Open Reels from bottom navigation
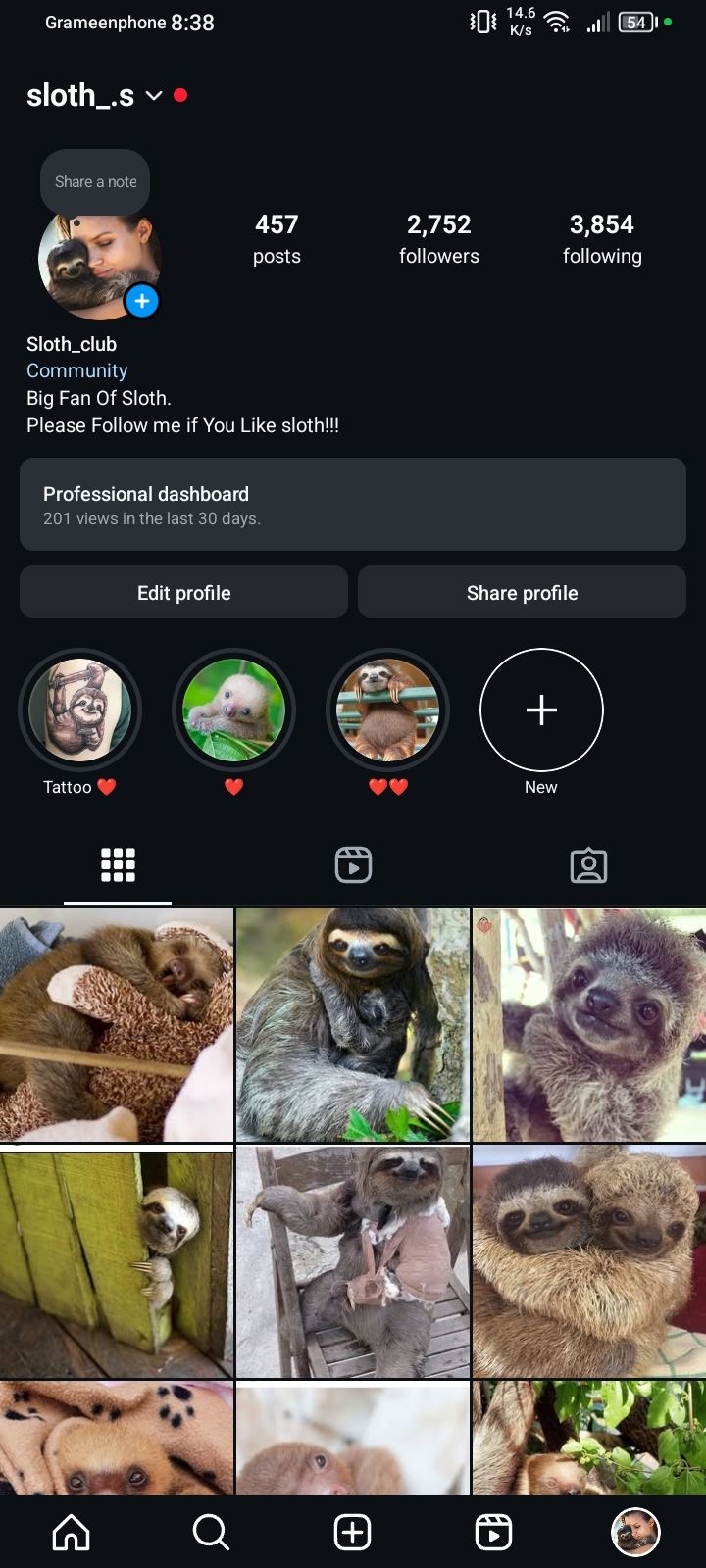 point(493,1532)
